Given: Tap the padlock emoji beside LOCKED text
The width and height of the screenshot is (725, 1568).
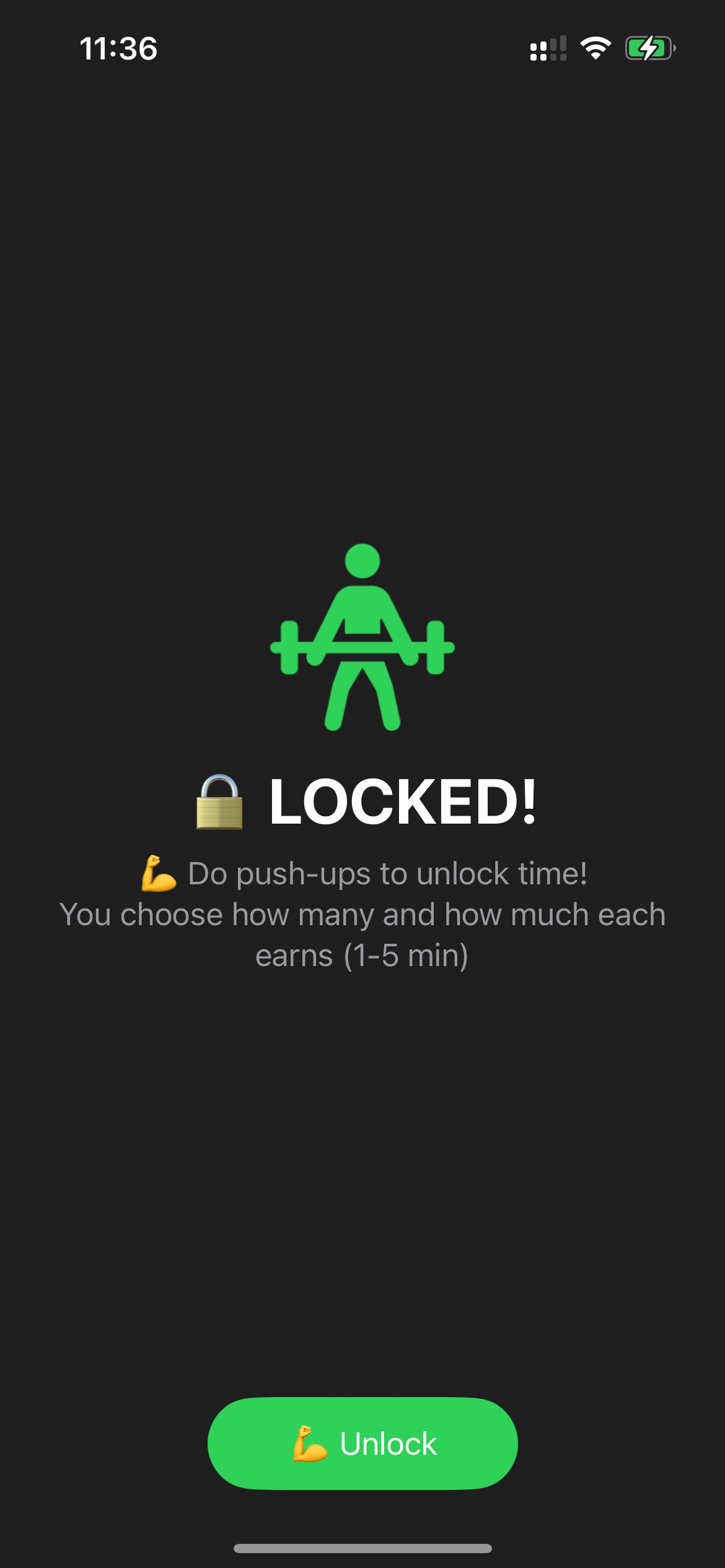Looking at the screenshot, I should [220, 802].
